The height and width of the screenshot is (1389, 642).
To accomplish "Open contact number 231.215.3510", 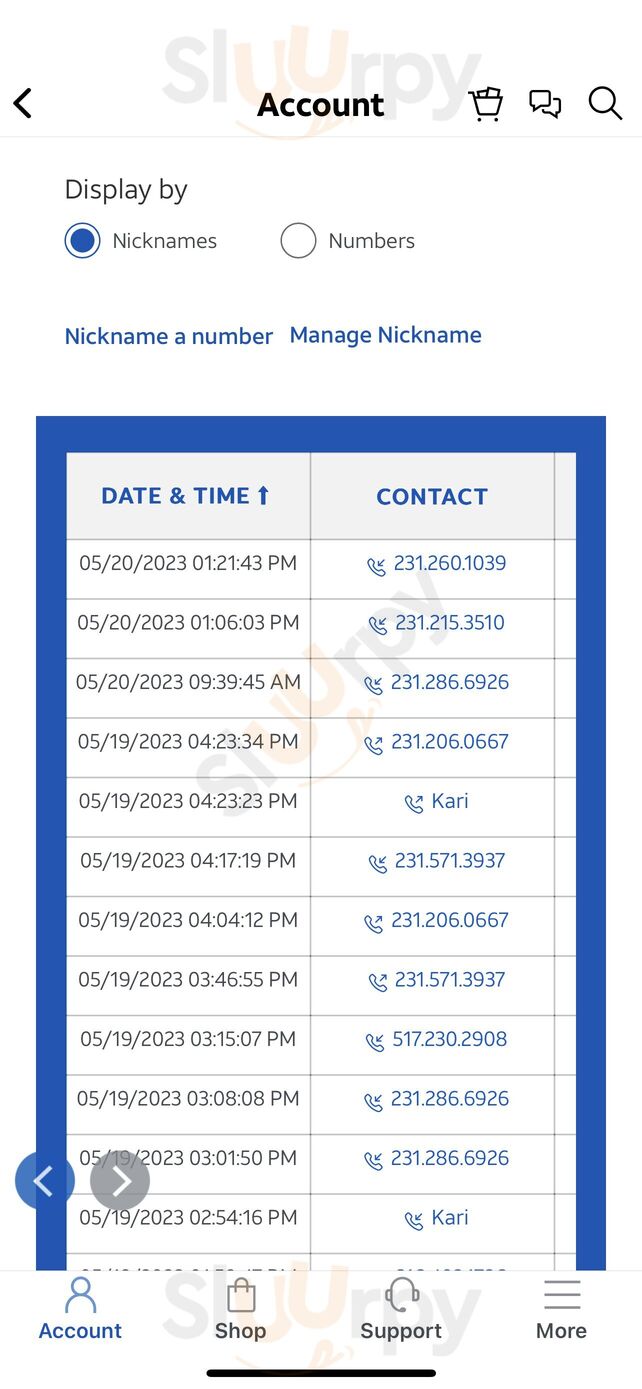I will pyautogui.click(x=449, y=623).
